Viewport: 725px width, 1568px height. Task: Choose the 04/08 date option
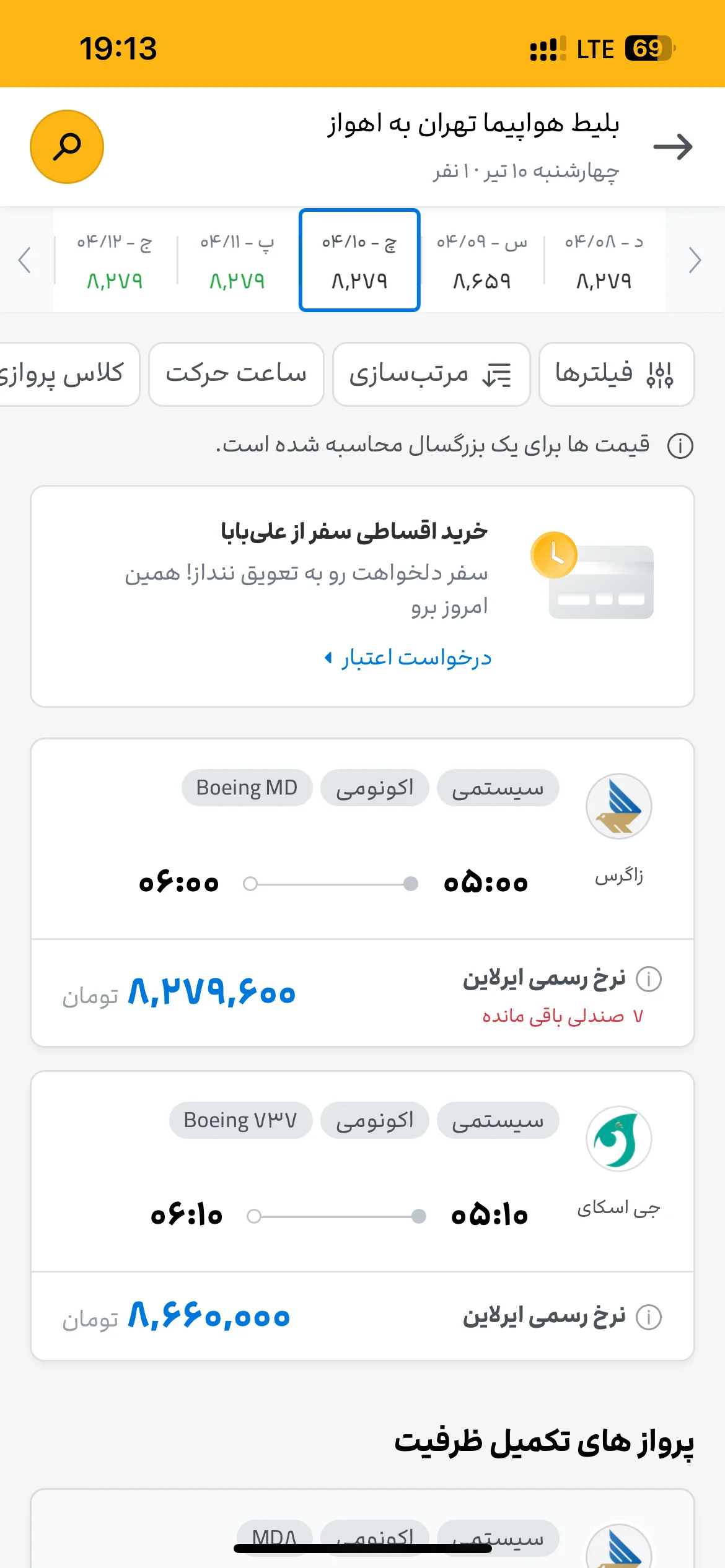[604, 261]
